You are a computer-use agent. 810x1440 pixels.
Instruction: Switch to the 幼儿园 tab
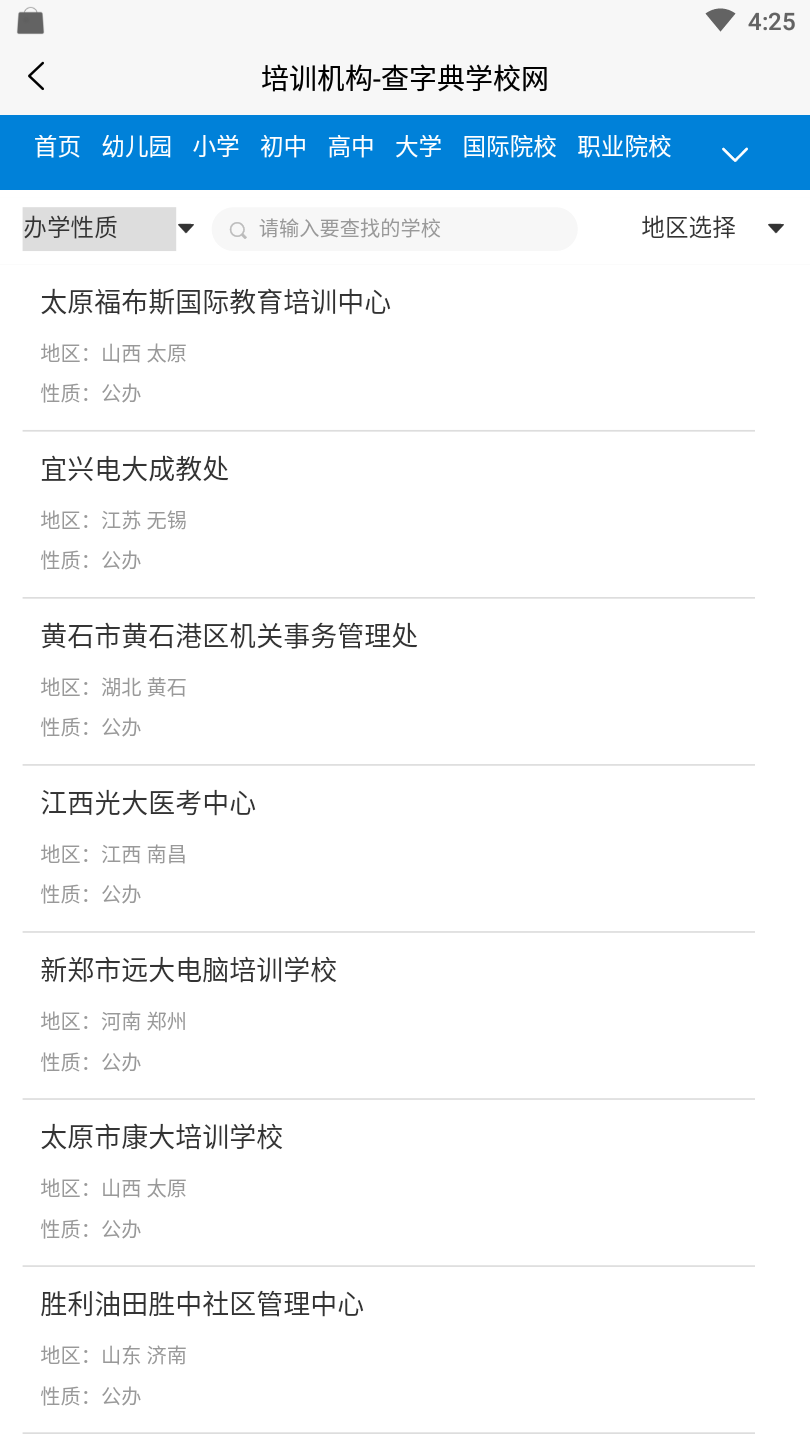pos(137,147)
